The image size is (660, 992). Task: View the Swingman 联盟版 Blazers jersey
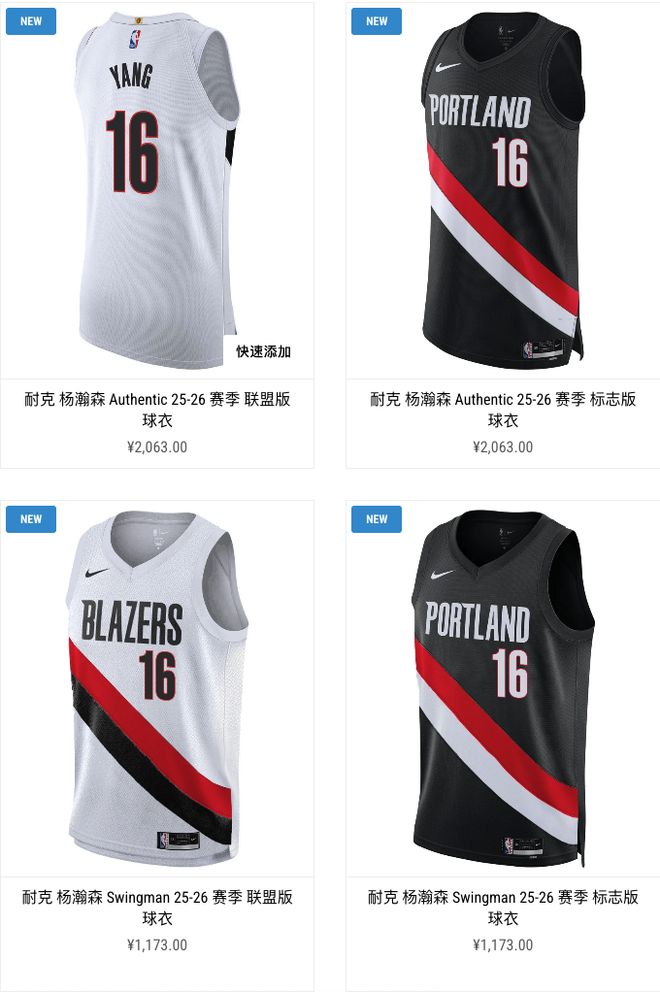tap(157, 690)
